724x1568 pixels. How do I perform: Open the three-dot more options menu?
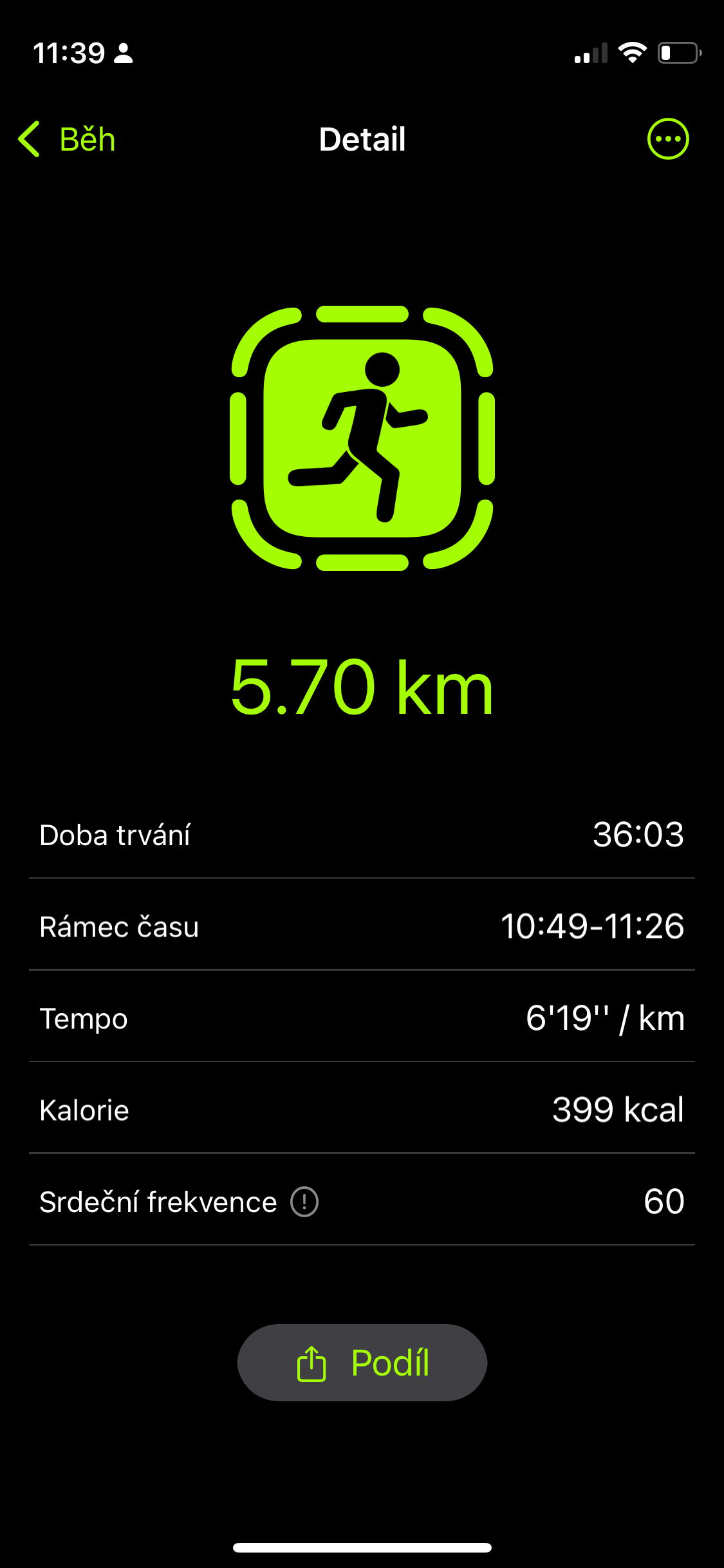pyautogui.click(x=667, y=139)
